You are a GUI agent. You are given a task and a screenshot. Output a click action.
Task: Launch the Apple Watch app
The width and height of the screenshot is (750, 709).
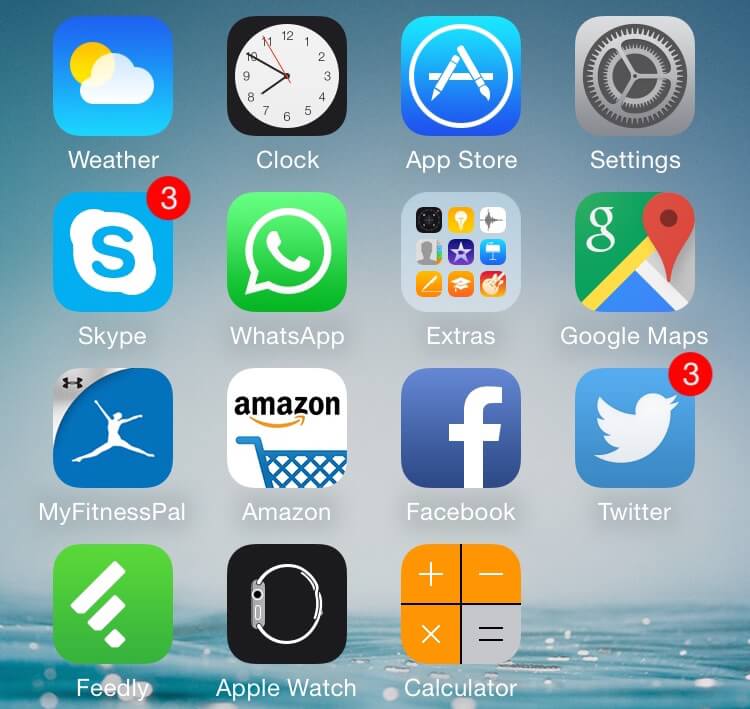click(287, 604)
